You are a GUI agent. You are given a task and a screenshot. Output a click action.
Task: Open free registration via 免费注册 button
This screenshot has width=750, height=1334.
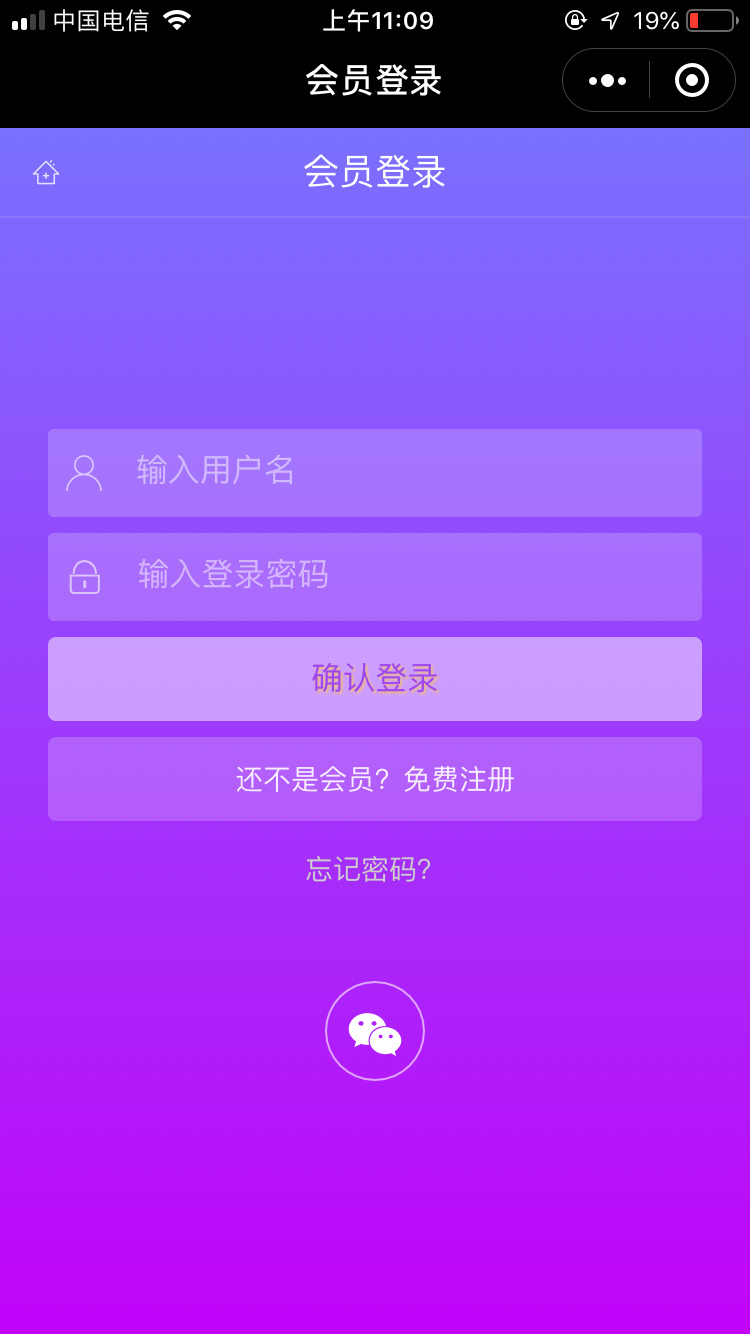[x=375, y=779]
